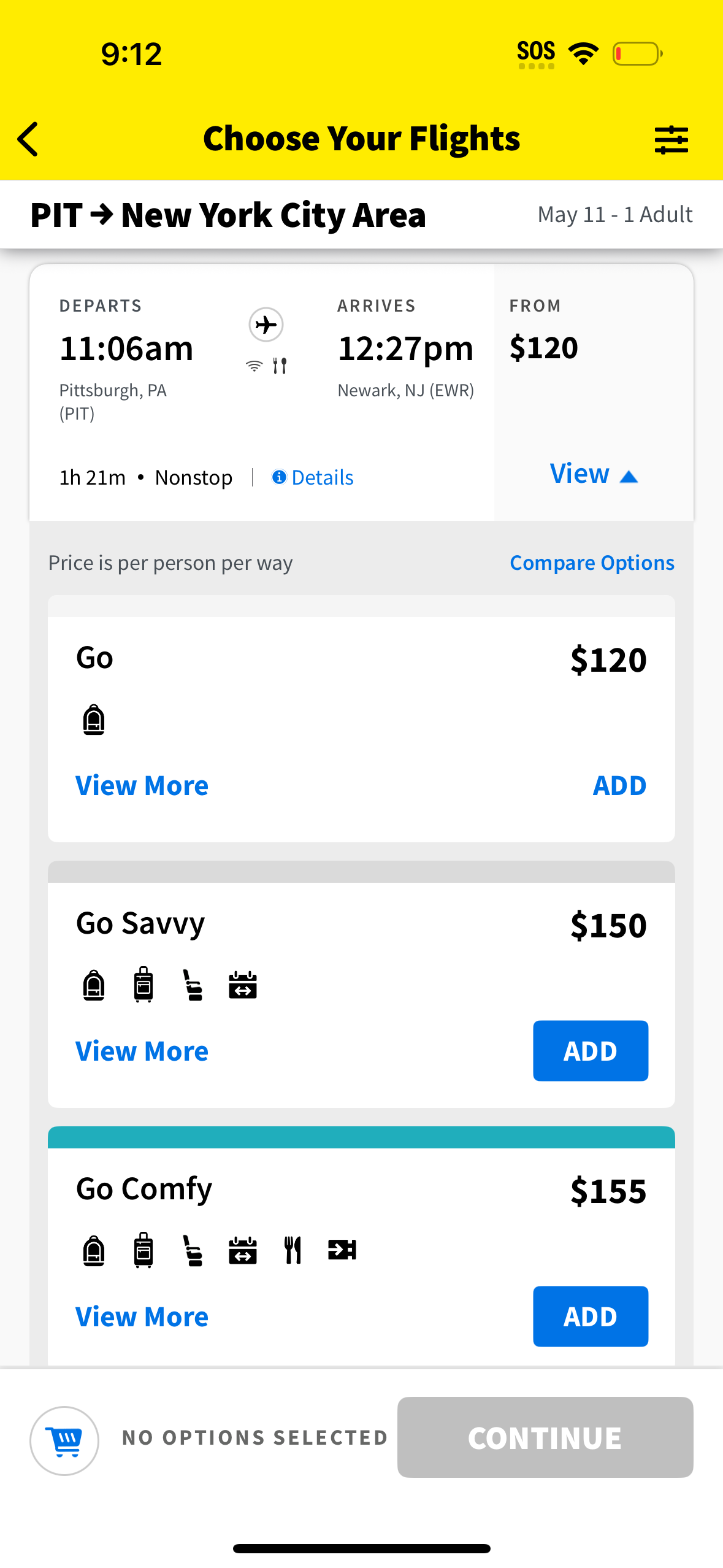
Task: Open the flight filter icon in header
Action: click(671, 139)
